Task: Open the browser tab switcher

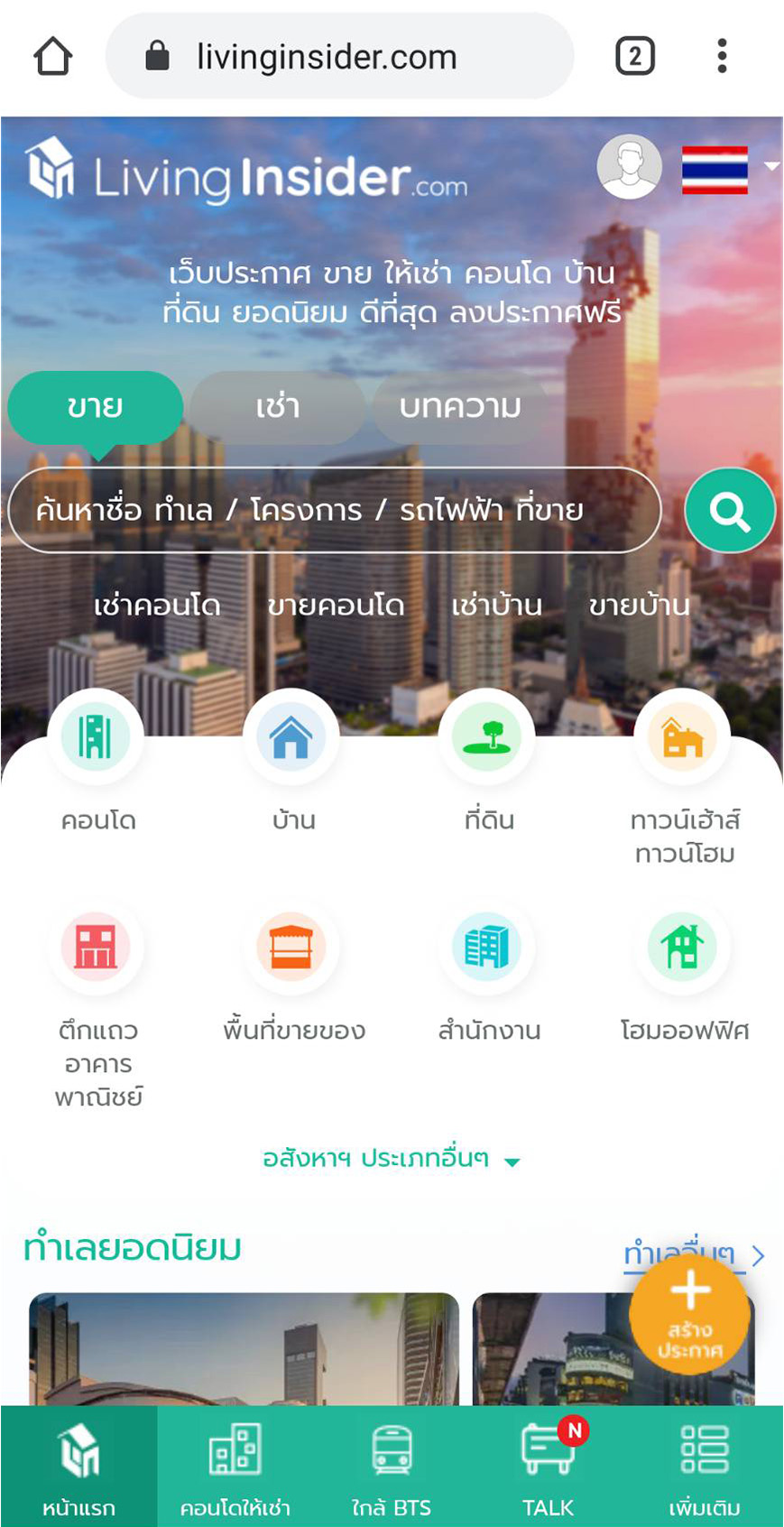Action: tap(635, 56)
